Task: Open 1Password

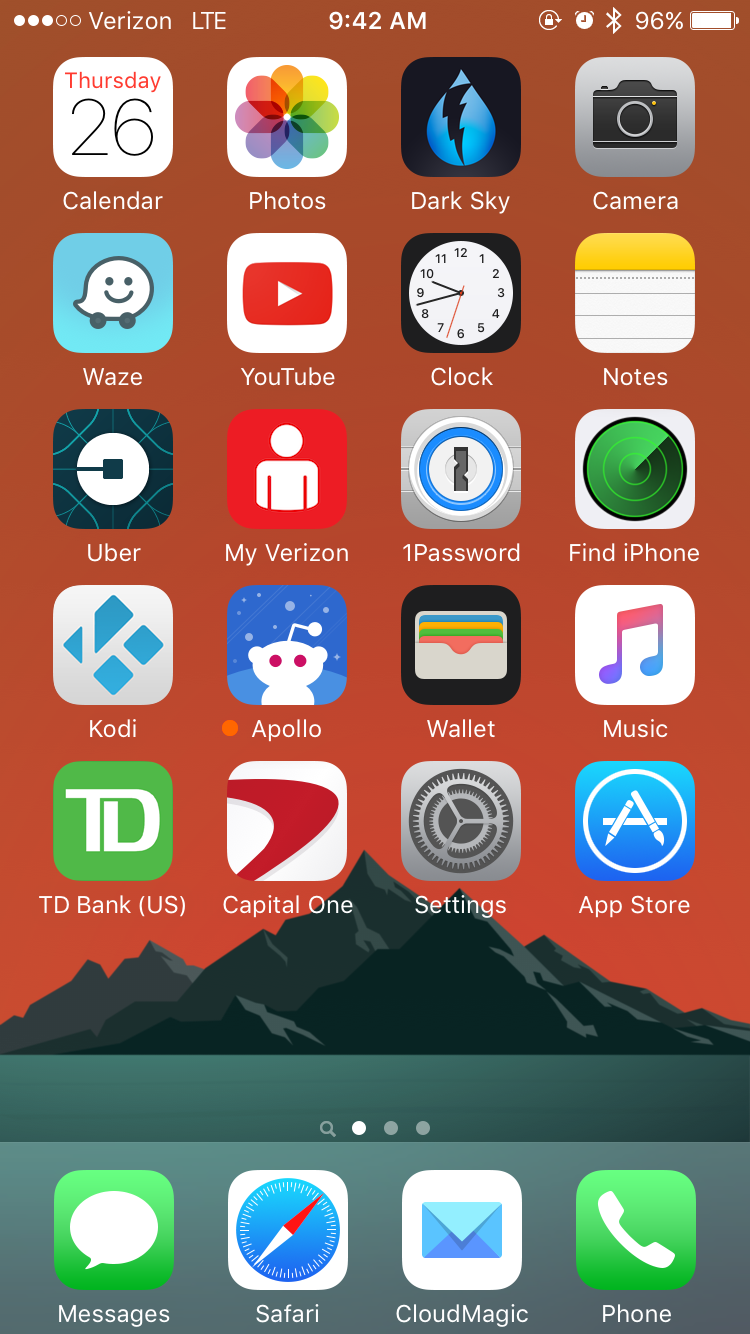Action: [x=461, y=469]
